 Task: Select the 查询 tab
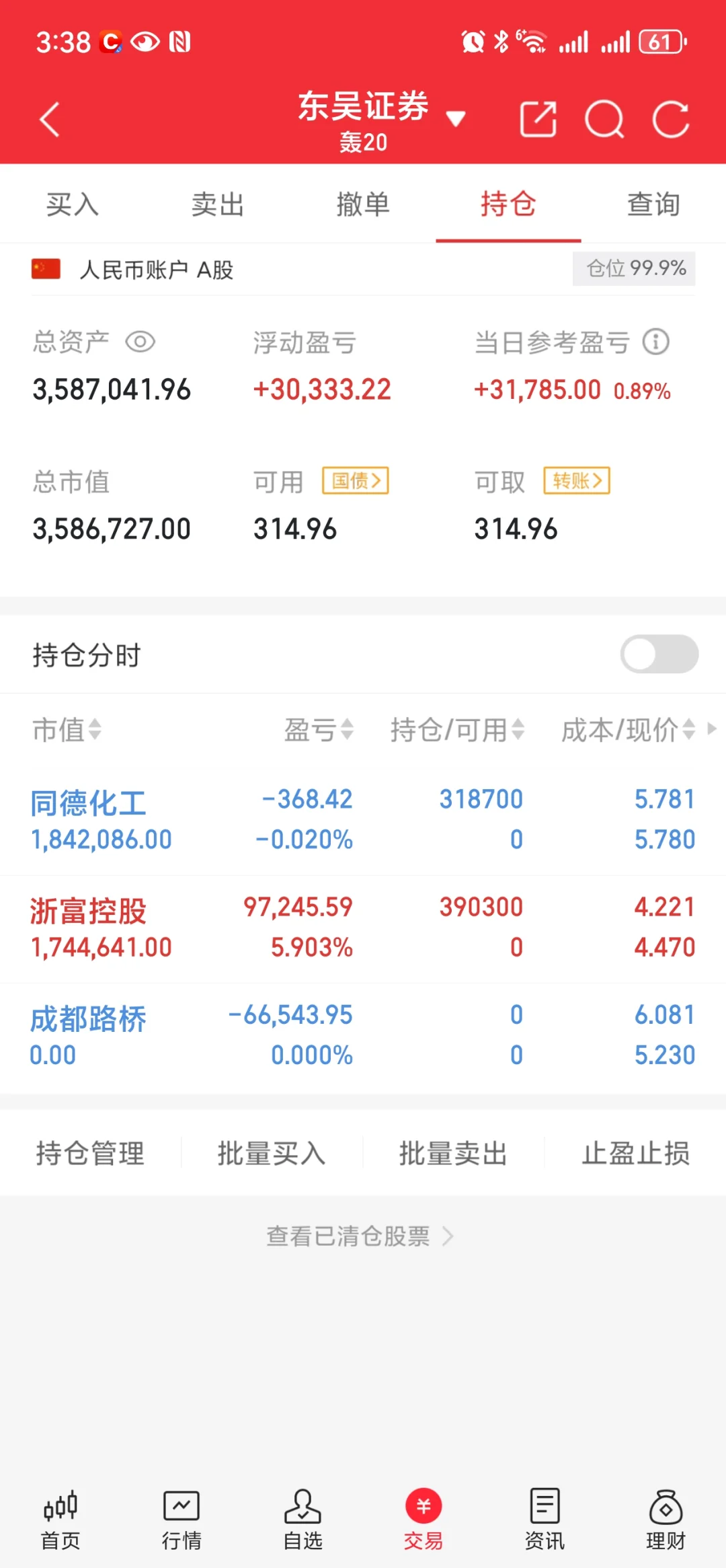653,204
